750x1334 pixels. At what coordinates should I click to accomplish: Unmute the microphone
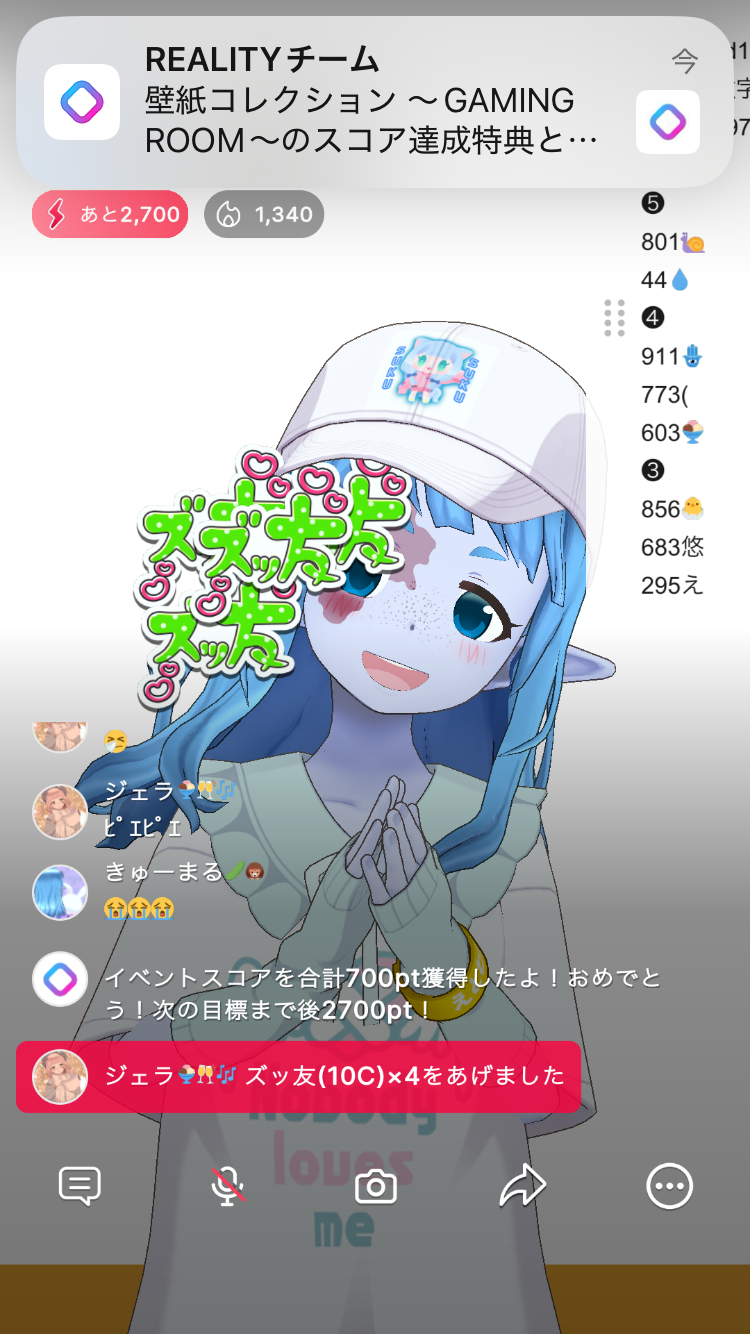(x=228, y=1187)
